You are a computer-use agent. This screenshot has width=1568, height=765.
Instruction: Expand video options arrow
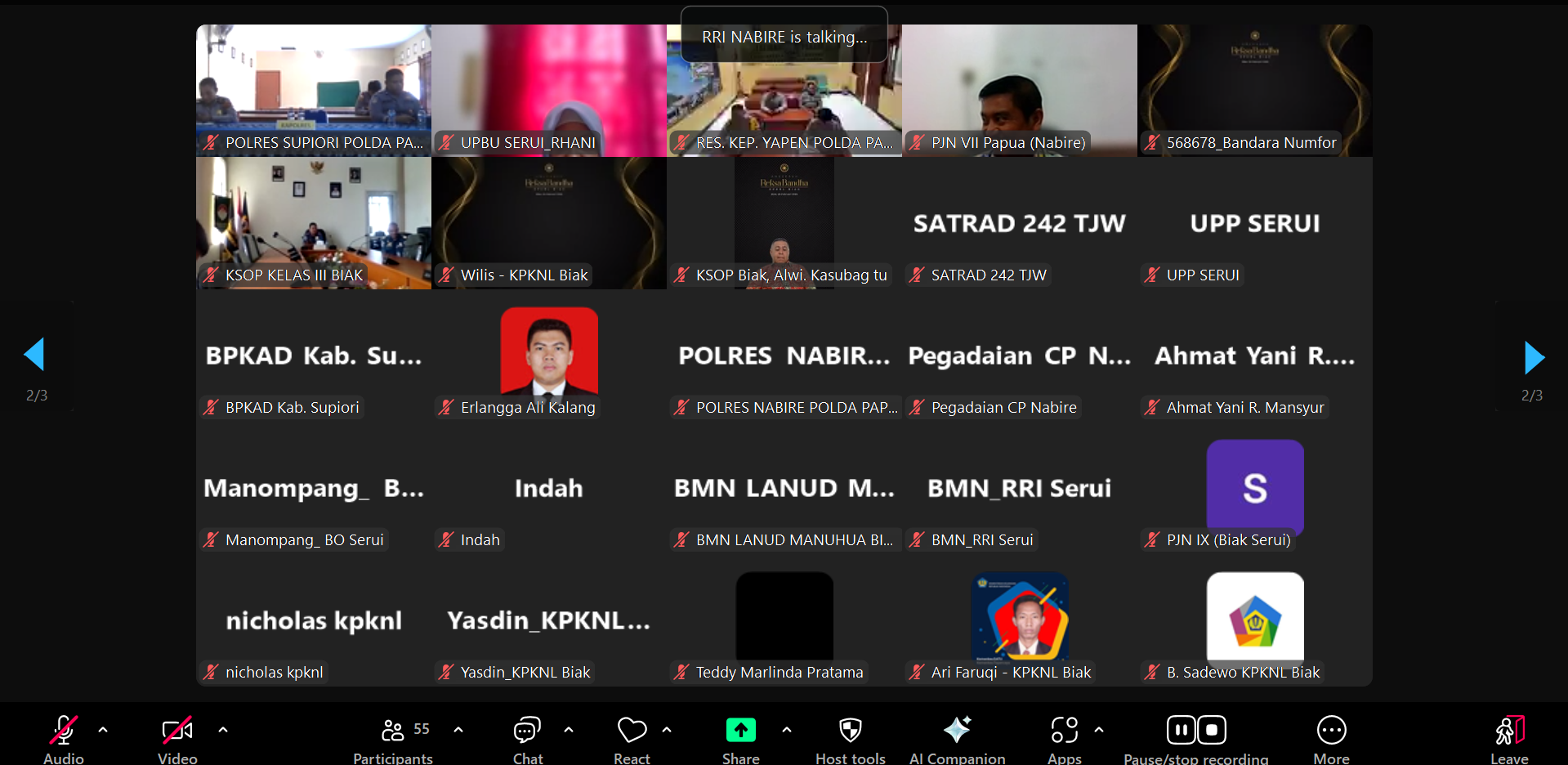(223, 729)
